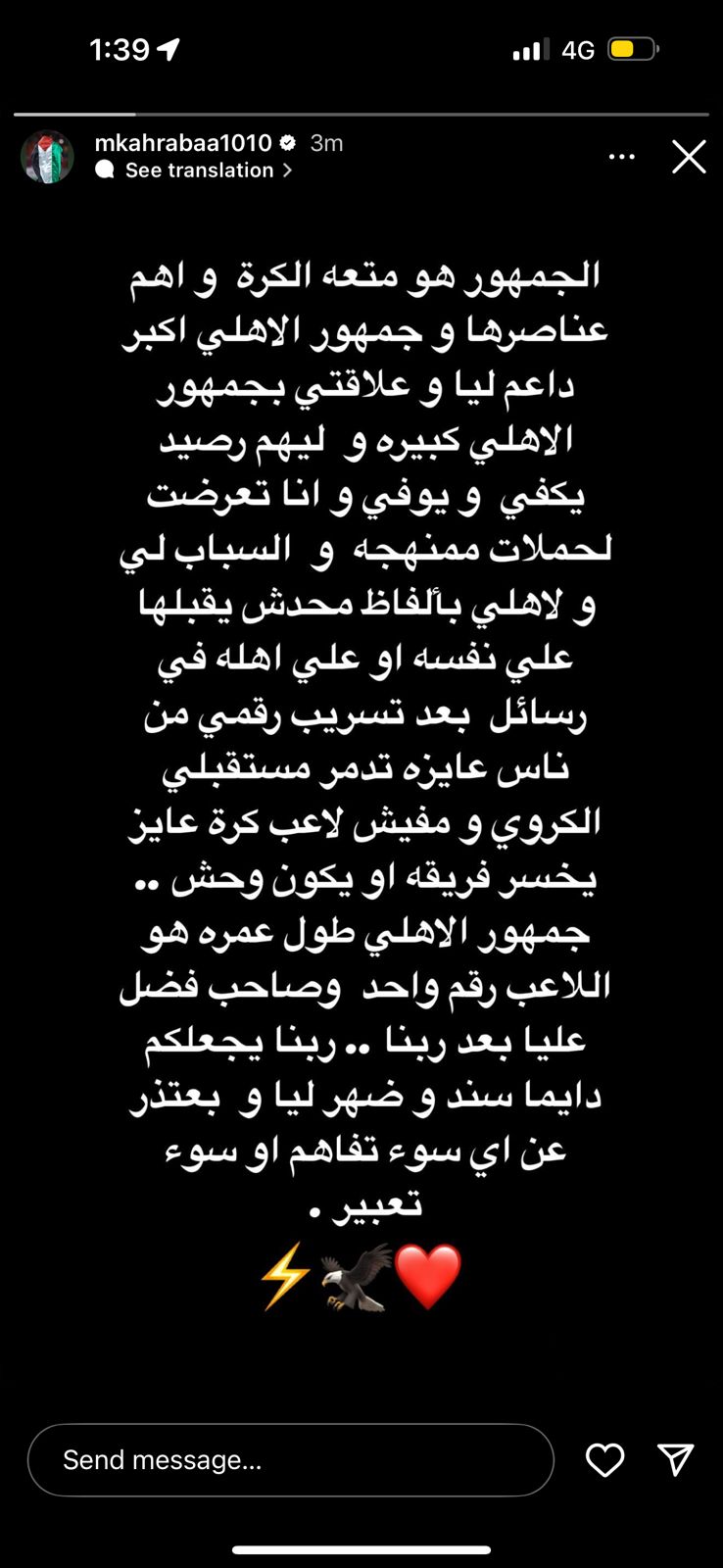This screenshot has width=723, height=1568.
Task: Share the story via the paper plane
Action: click(676, 1459)
